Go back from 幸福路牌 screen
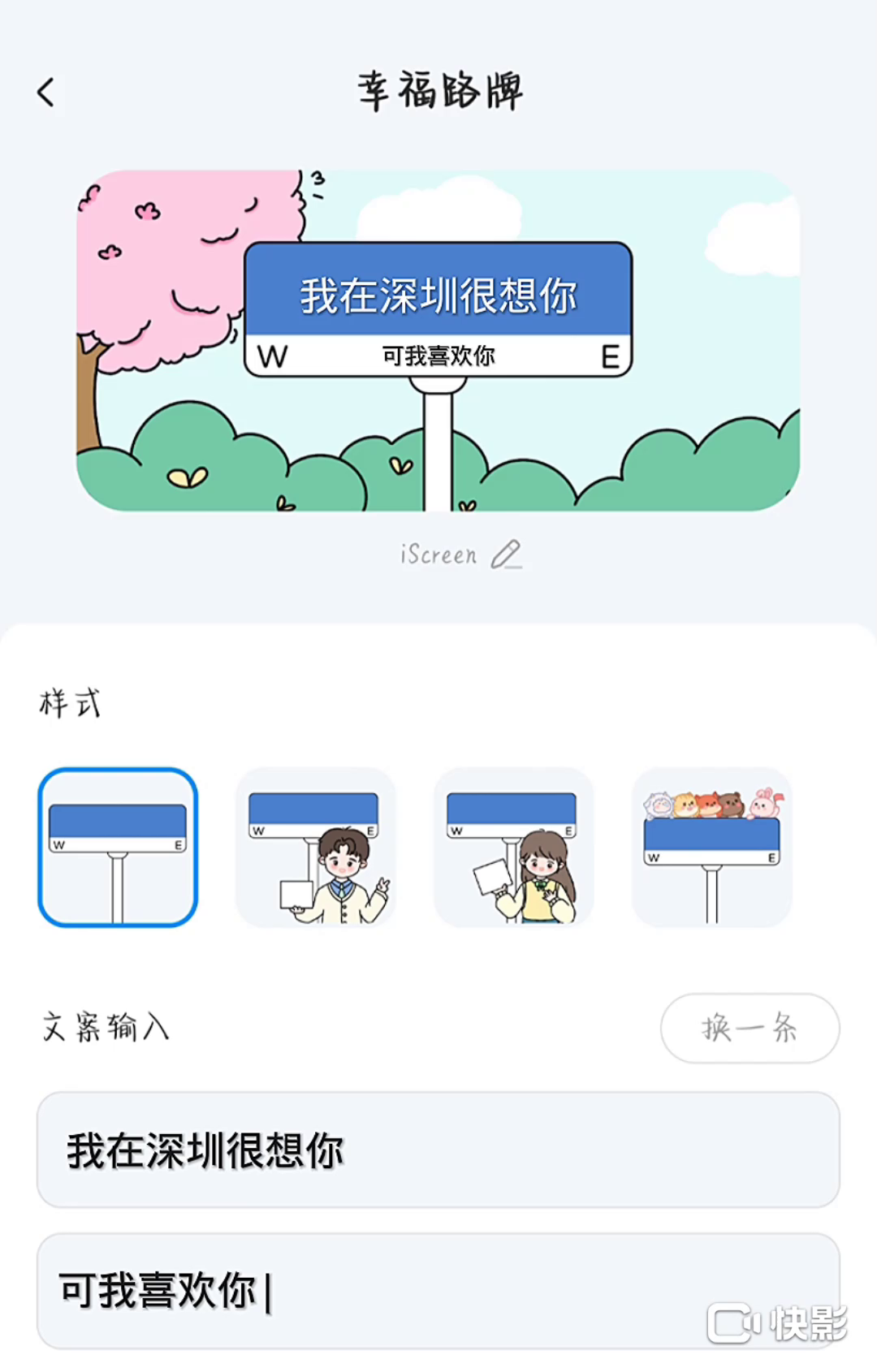 pyautogui.click(x=46, y=93)
